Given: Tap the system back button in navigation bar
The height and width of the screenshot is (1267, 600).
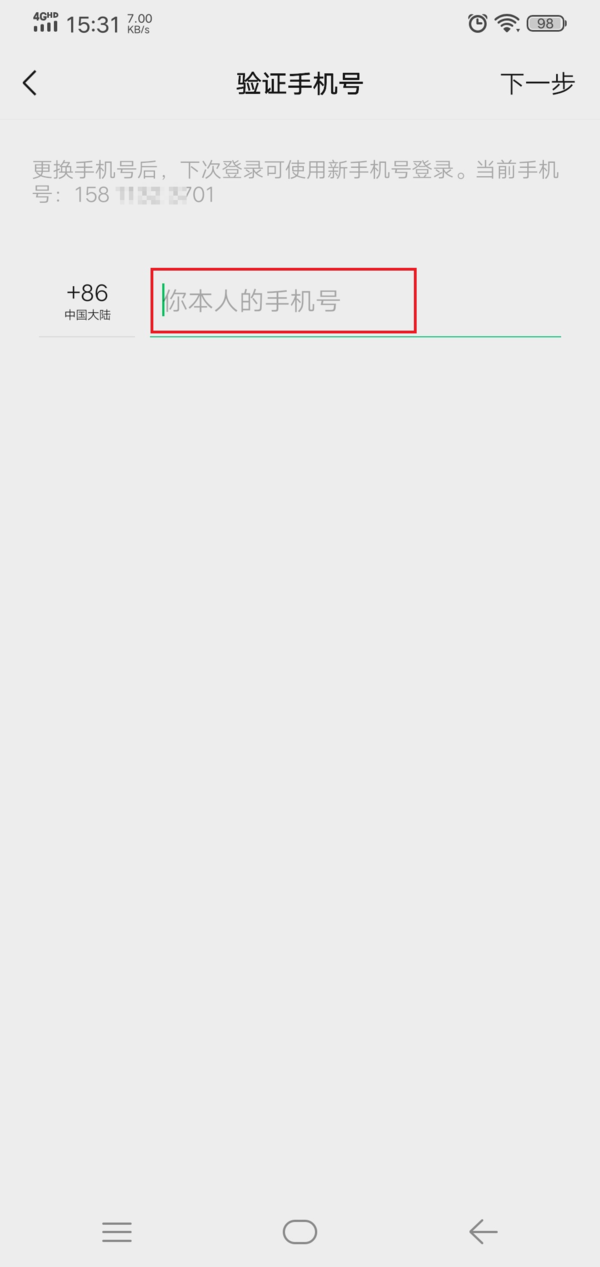Looking at the screenshot, I should (x=483, y=1231).
